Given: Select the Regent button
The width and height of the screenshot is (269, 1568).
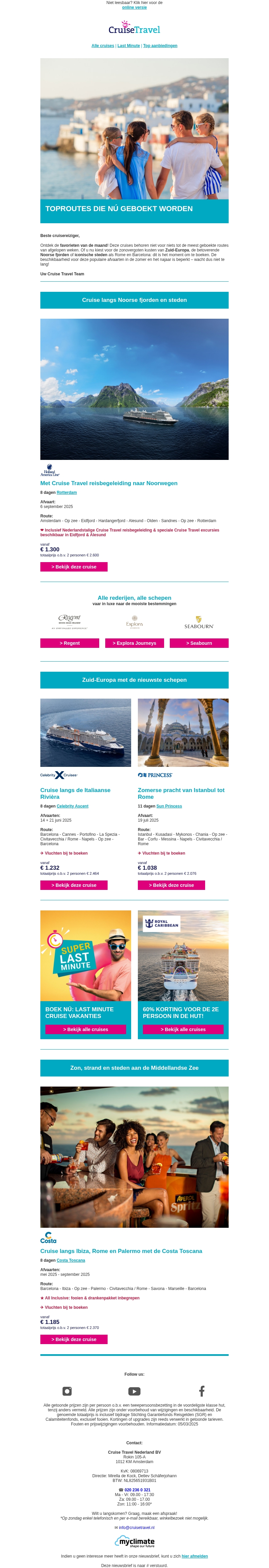Looking at the screenshot, I should click(69, 643).
